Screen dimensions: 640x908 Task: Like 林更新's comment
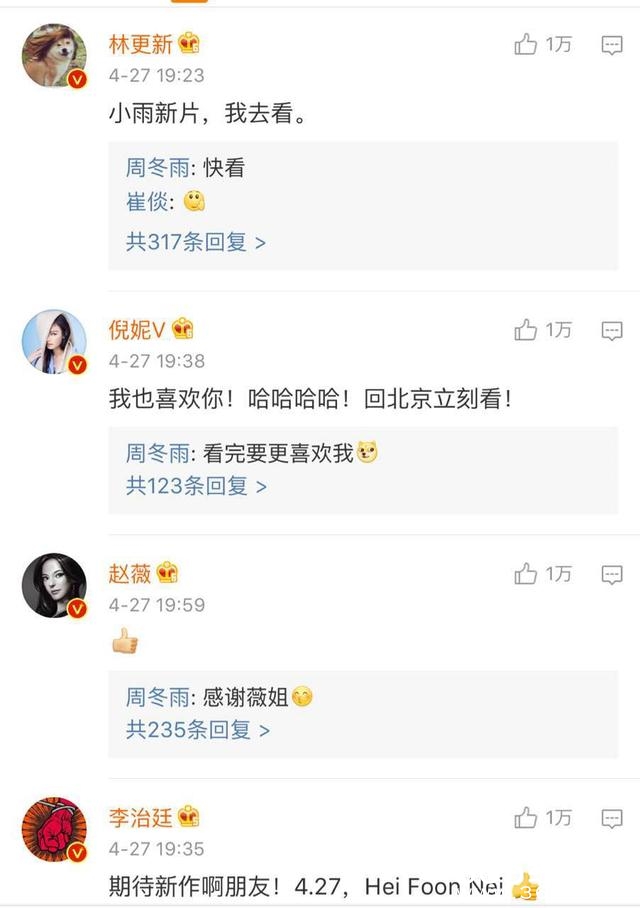526,44
